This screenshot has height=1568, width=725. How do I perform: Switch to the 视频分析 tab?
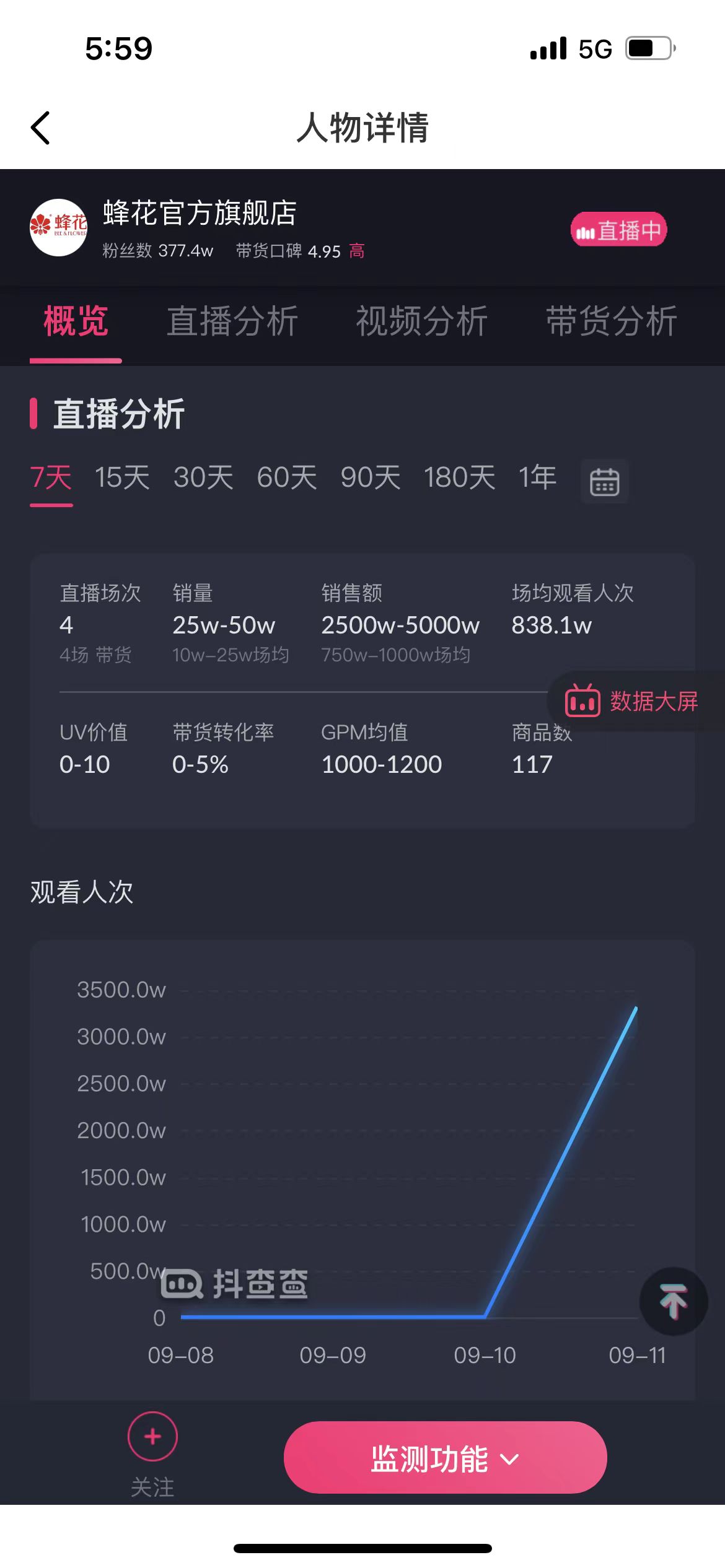[421, 321]
